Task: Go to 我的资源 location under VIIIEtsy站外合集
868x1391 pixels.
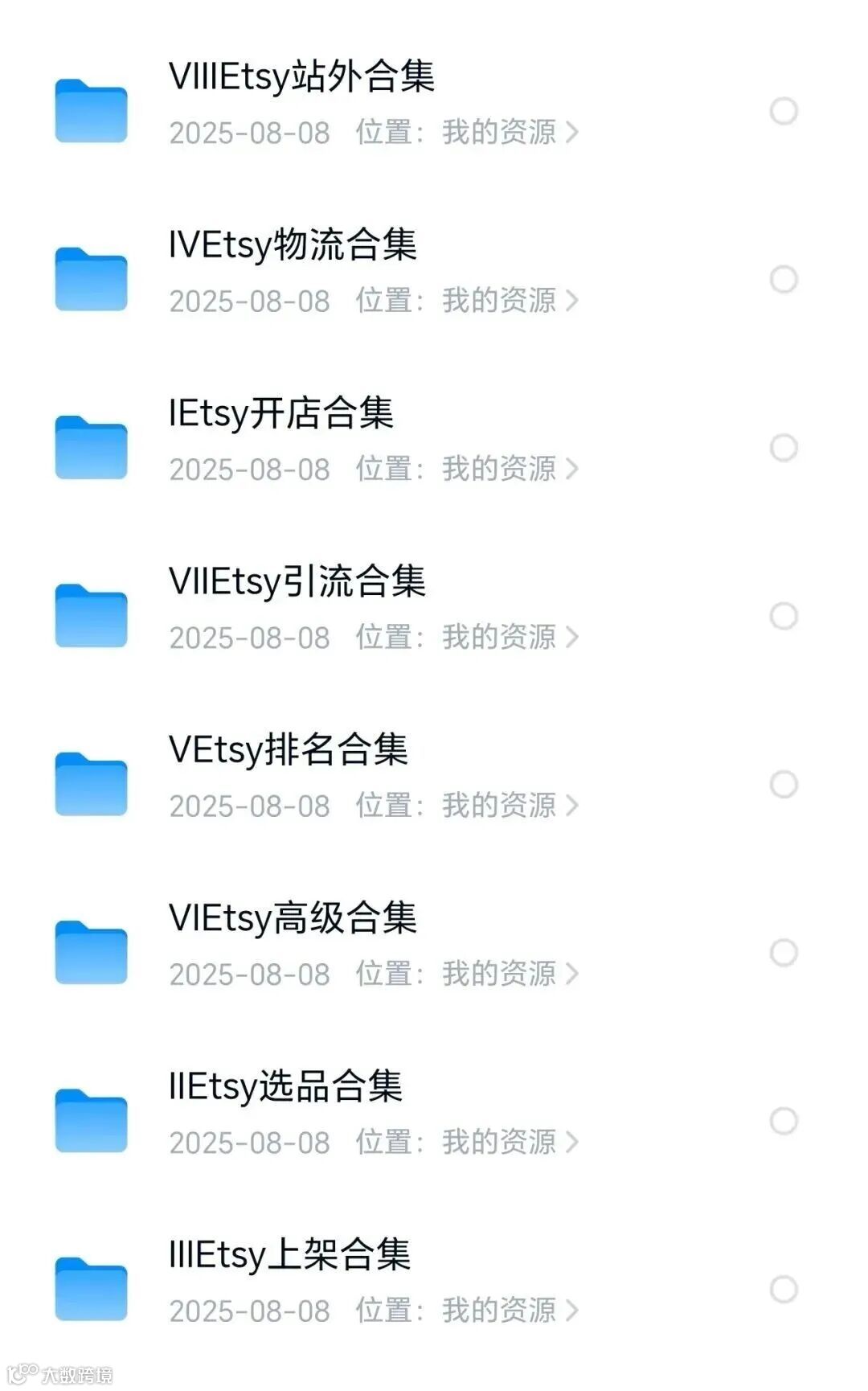Action: [x=509, y=133]
